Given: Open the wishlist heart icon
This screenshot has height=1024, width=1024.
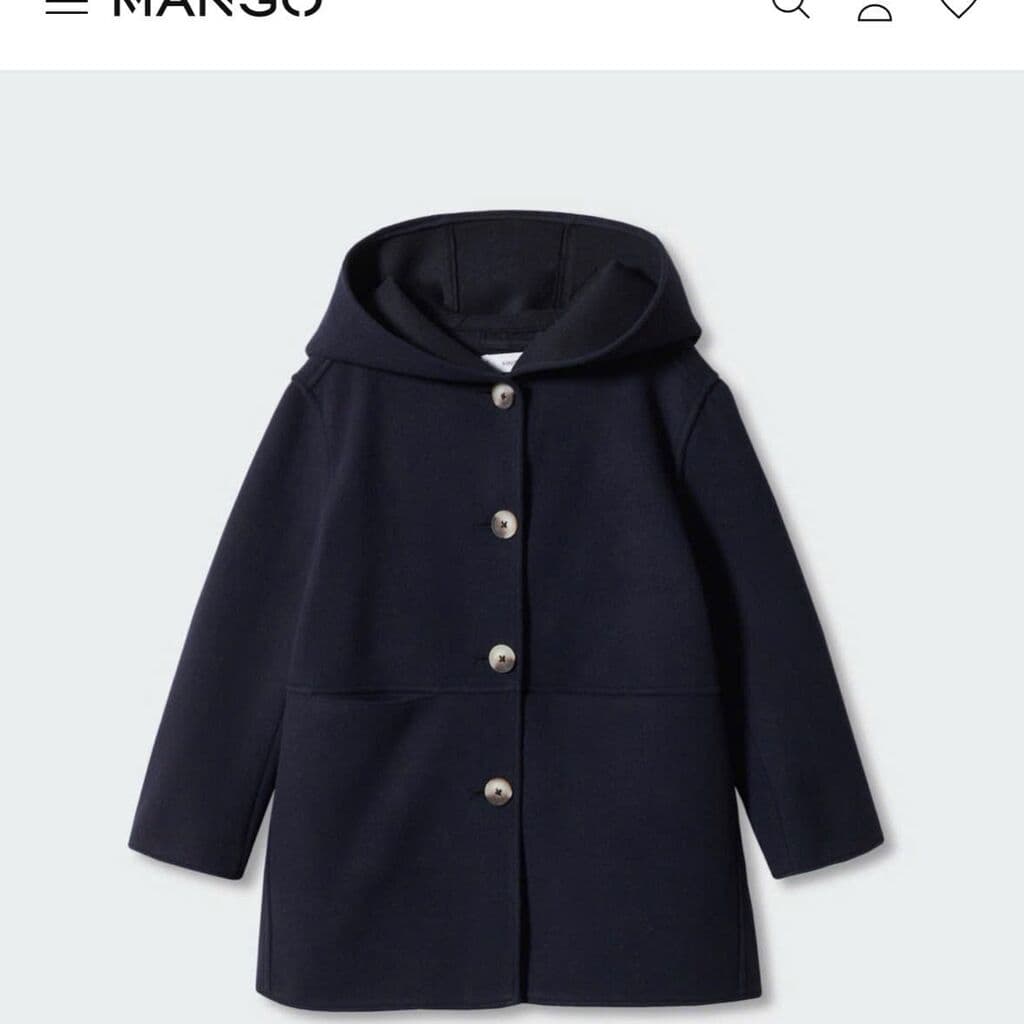Looking at the screenshot, I should tap(958, 6).
